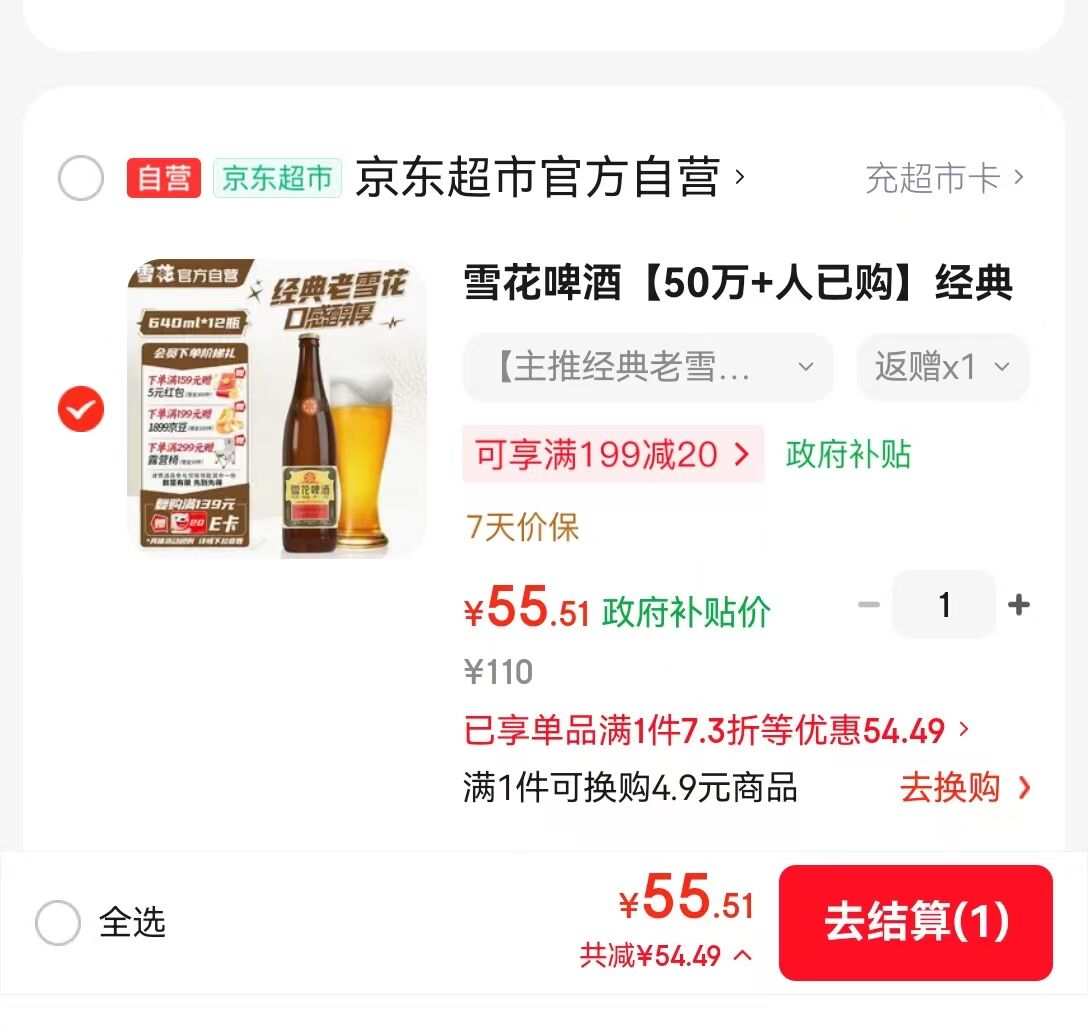Expand the 主推经典老雪 variant dropdown

click(x=647, y=367)
